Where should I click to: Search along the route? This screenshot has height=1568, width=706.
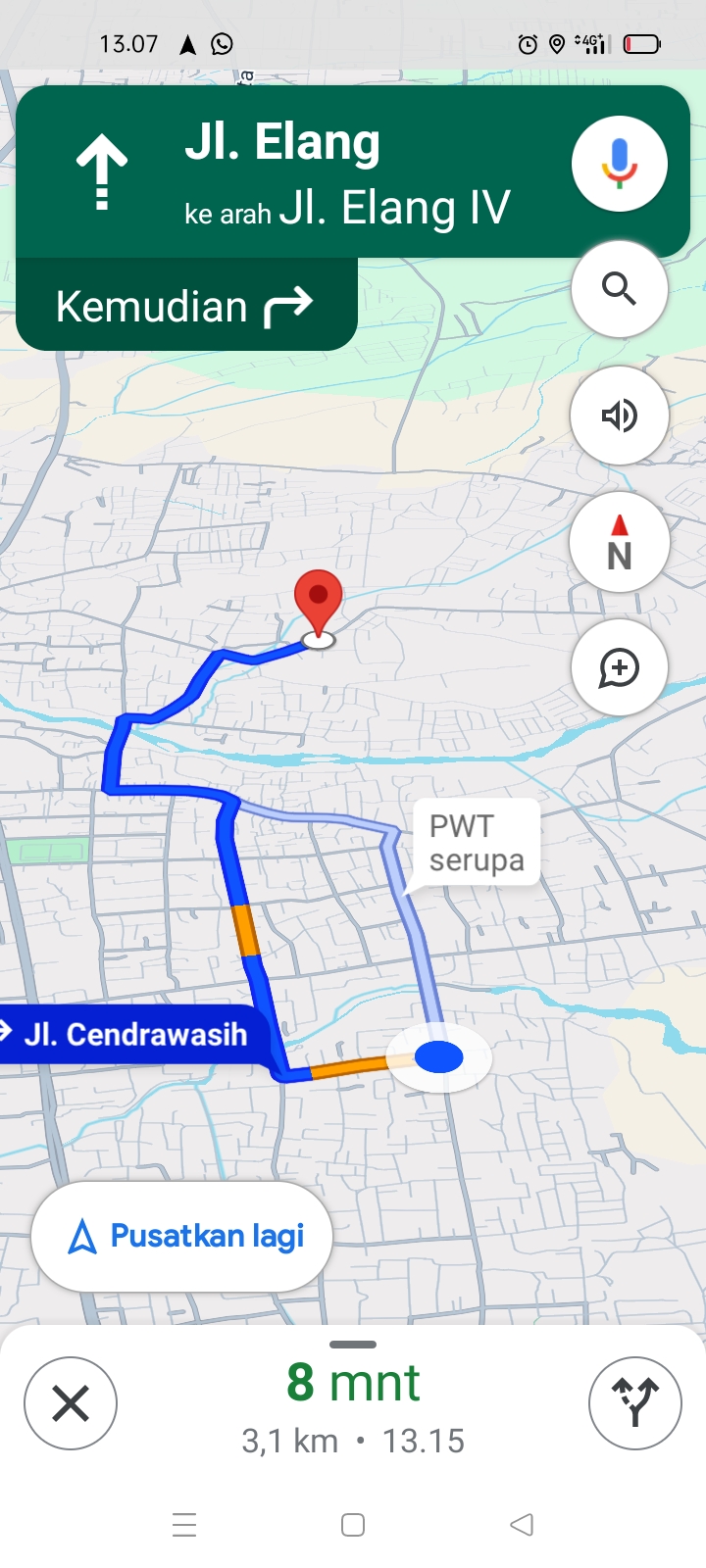click(620, 289)
